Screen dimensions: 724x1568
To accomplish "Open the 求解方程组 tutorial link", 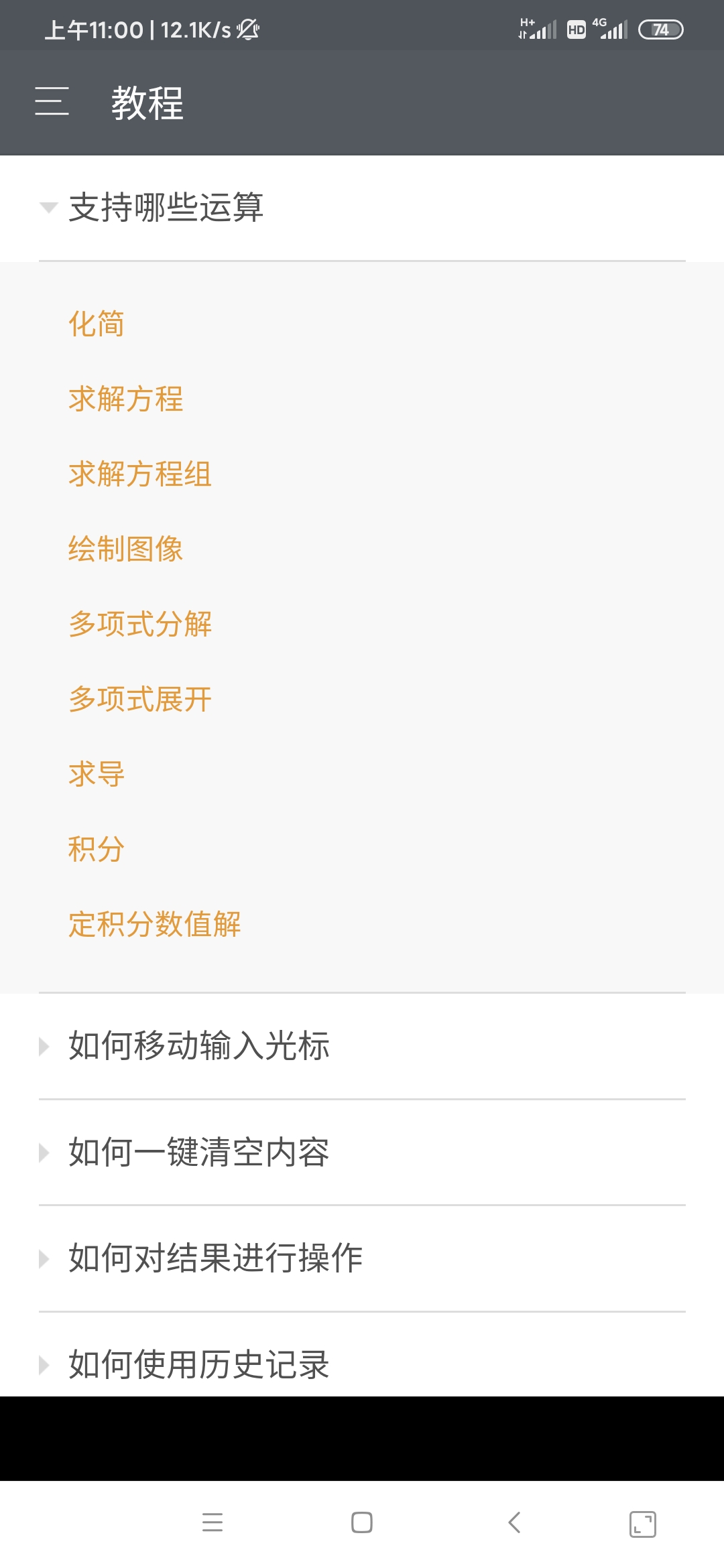I will tap(140, 474).
